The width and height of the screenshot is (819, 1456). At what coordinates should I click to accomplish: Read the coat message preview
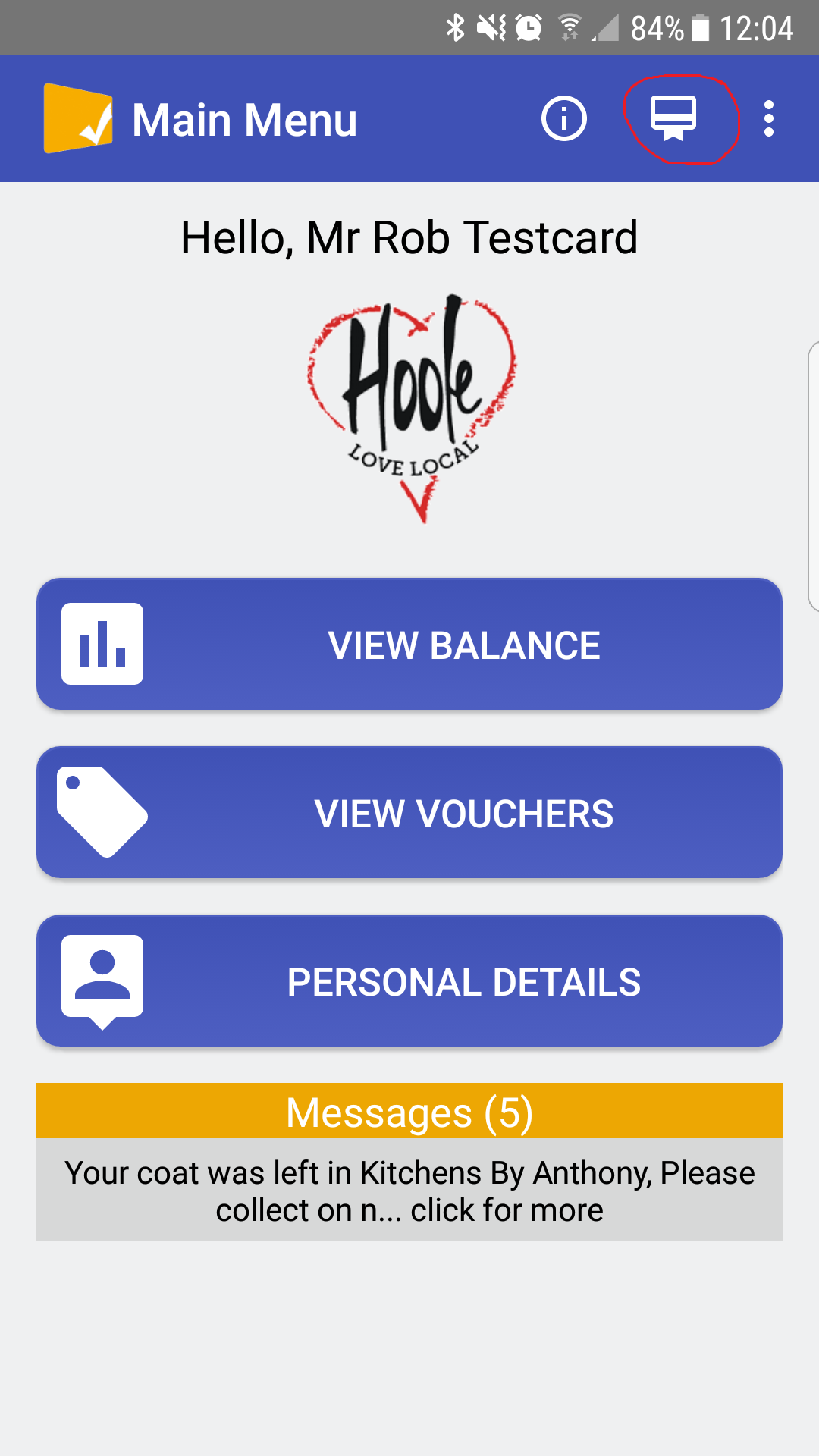point(409,1191)
